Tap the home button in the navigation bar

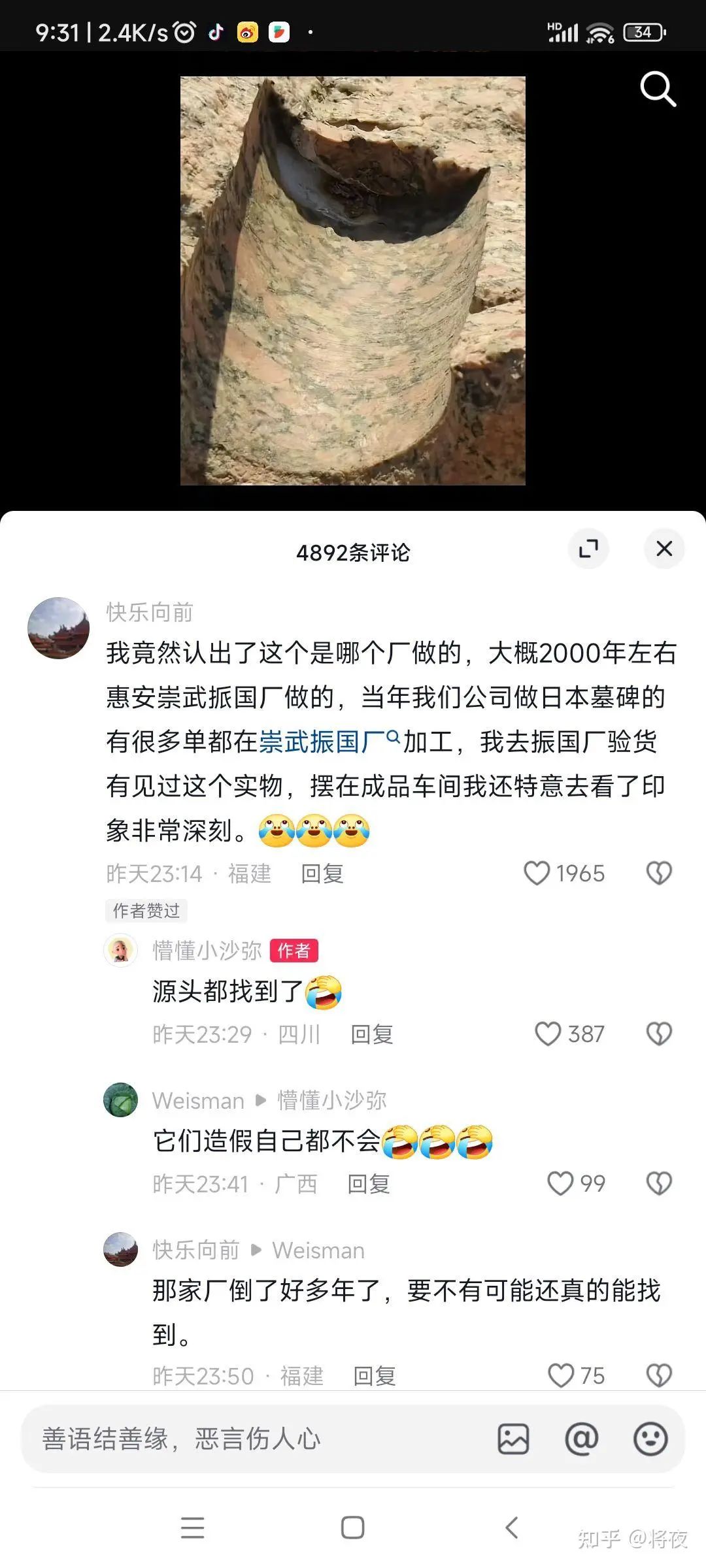pos(352,1529)
